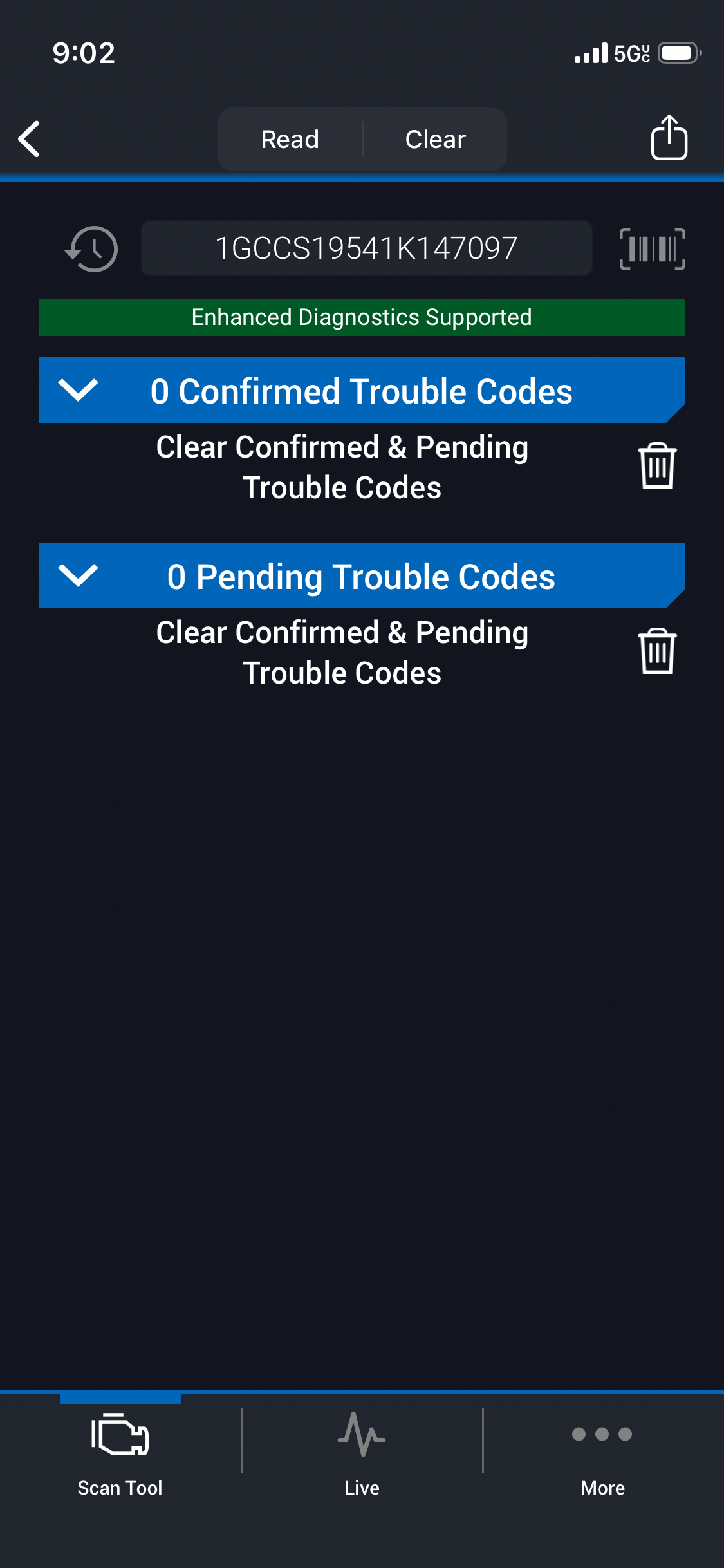Go back using the back arrow
724x1568 pixels.
pyautogui.click(x=30, y=139)
